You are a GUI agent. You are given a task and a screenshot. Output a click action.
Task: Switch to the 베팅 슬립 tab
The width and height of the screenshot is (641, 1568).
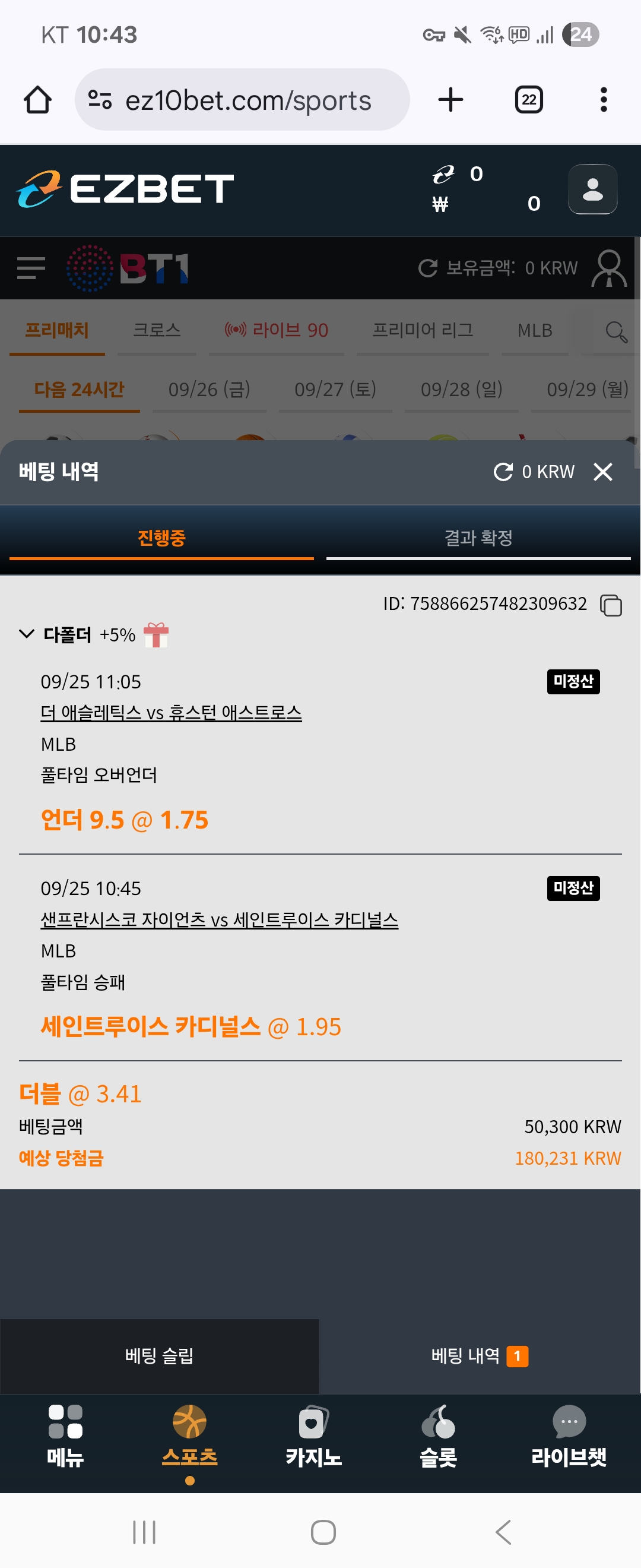[159, 1355]
